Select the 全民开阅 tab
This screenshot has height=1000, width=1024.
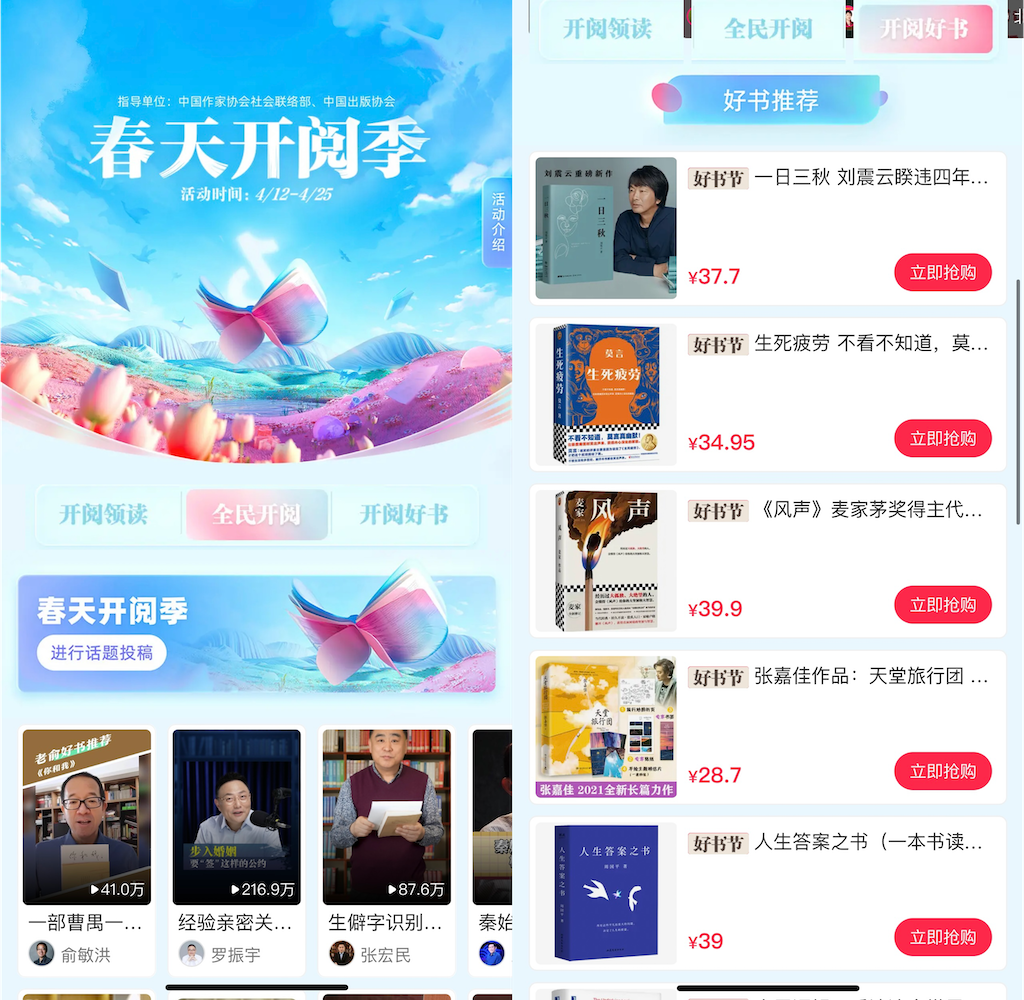point(256,515)
